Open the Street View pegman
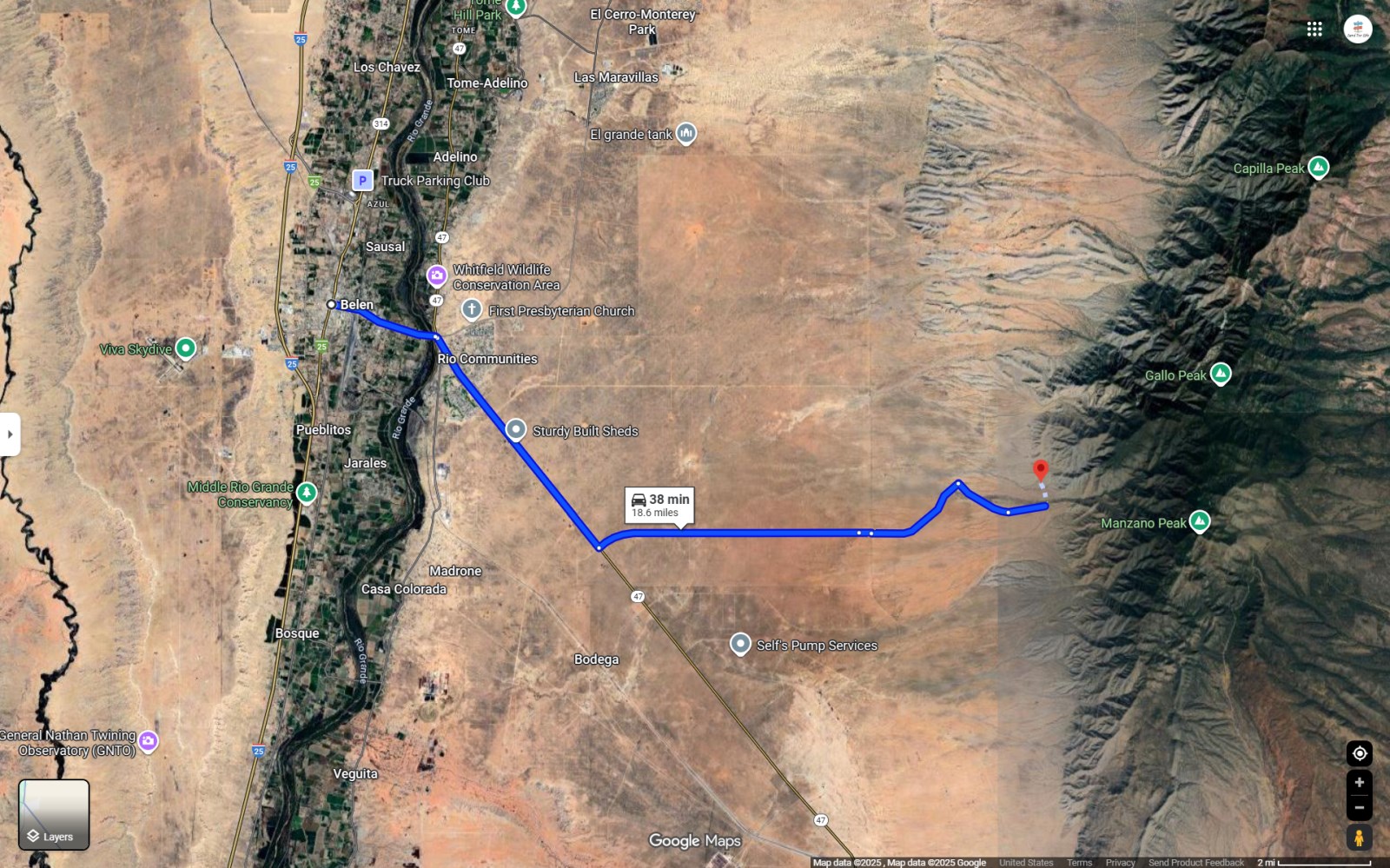This screenshot has width=1390, height=868. tap(1359, 838)
